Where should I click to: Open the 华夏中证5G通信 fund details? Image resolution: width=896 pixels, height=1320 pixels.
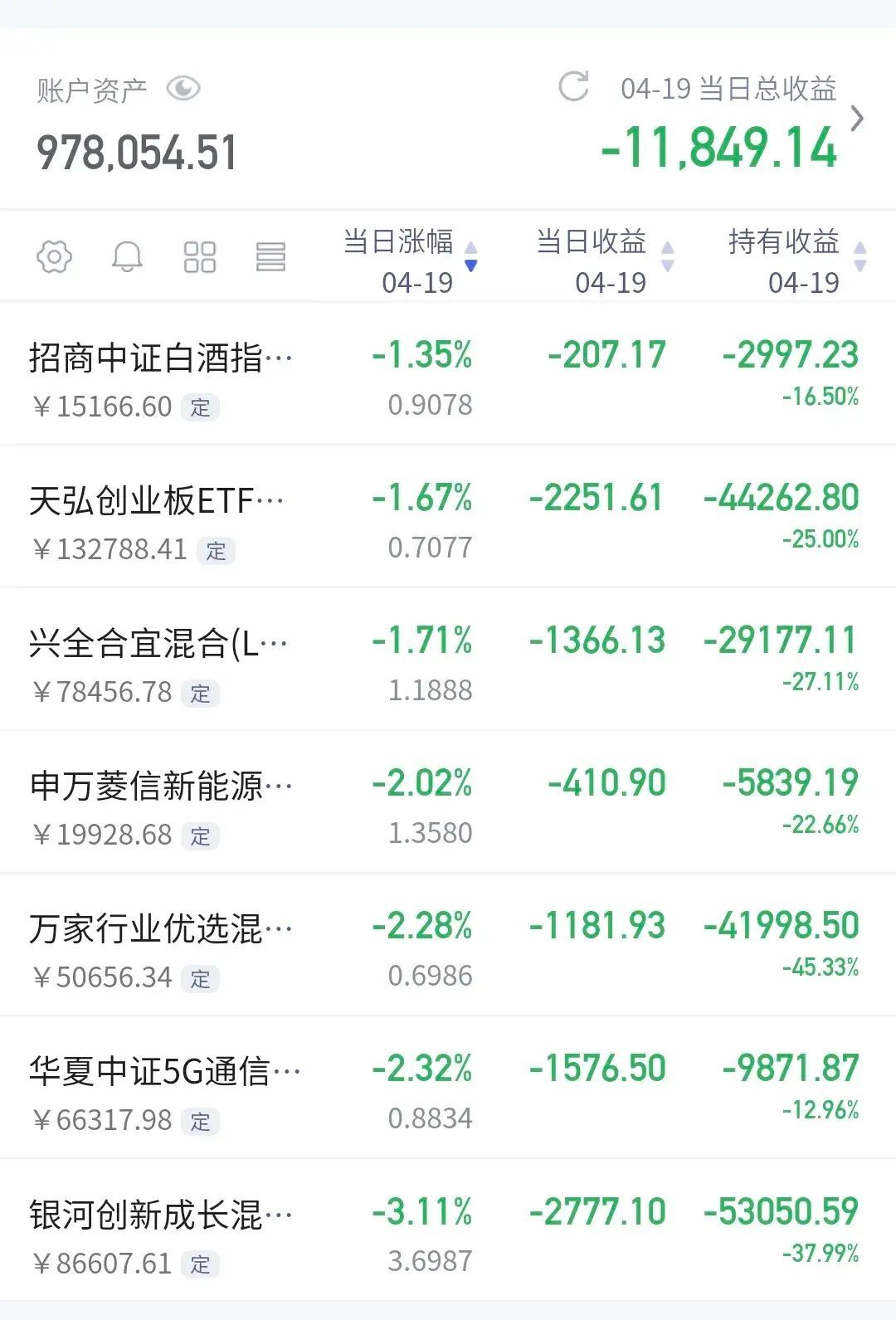click(x=149, y=1070)
